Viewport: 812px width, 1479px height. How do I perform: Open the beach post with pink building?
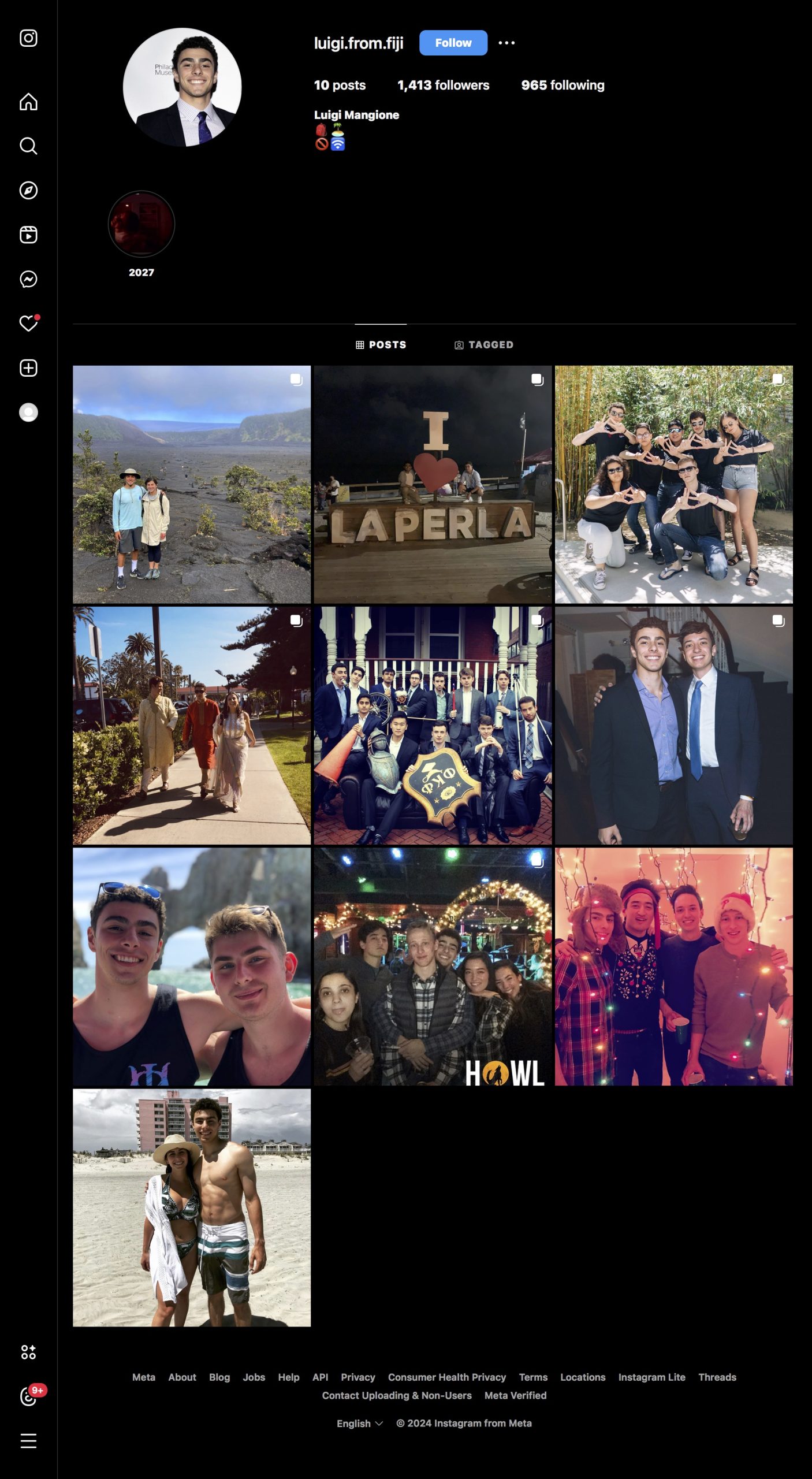click(192, 1207)
